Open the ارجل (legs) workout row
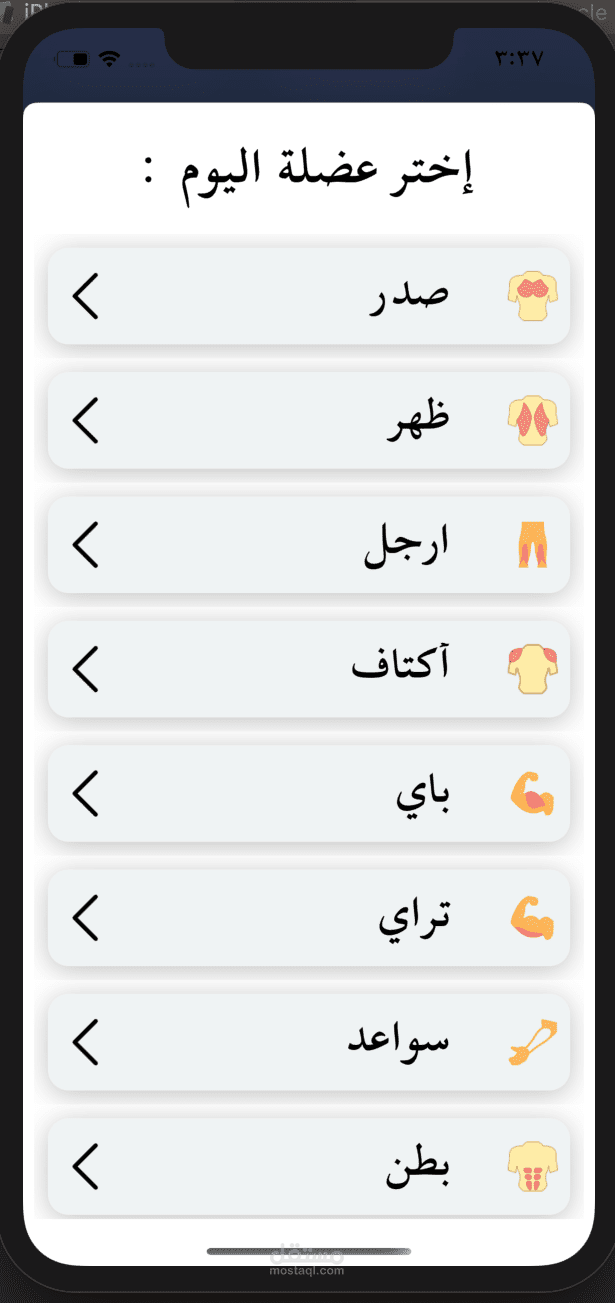This screenshot has width=615, height=1303. 309,545
